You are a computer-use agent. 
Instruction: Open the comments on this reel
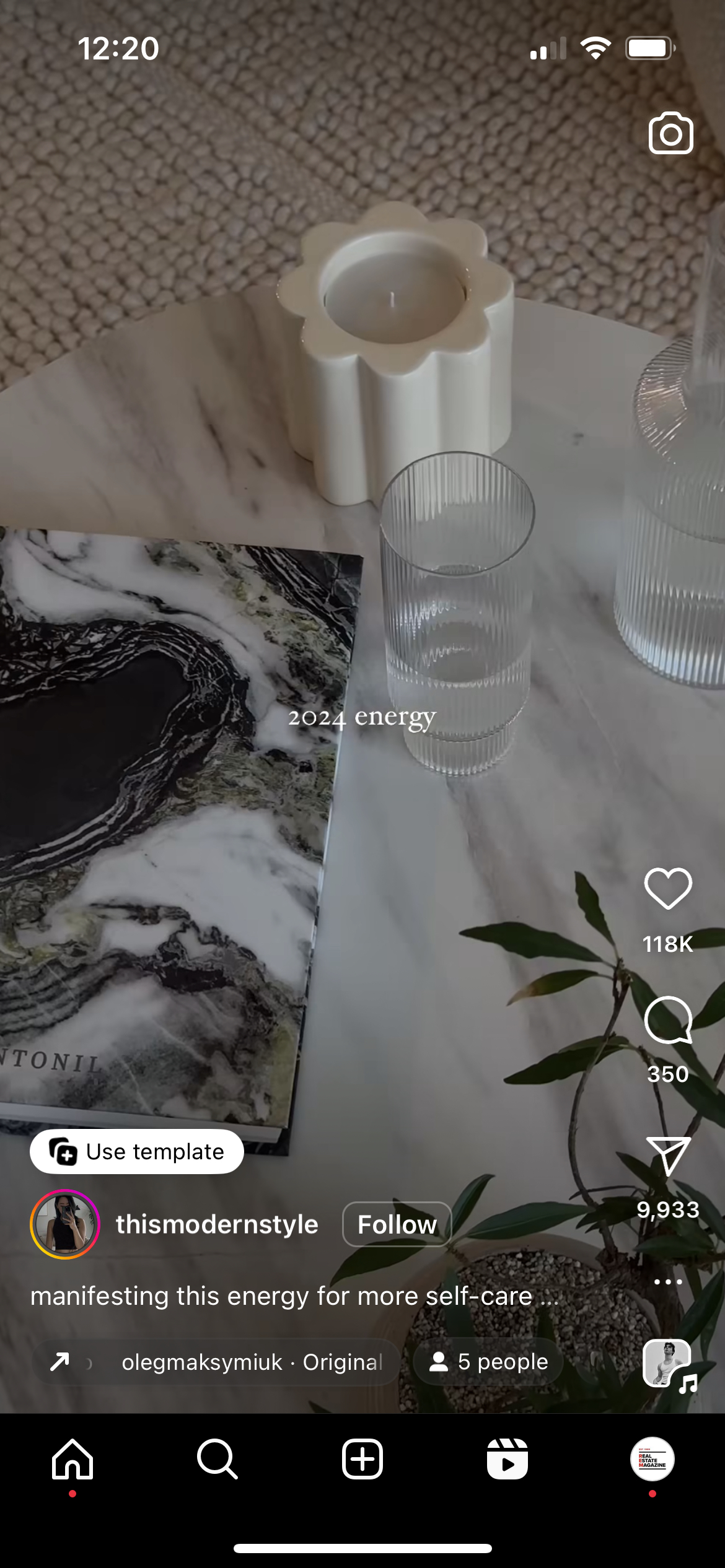point(668,1020)
